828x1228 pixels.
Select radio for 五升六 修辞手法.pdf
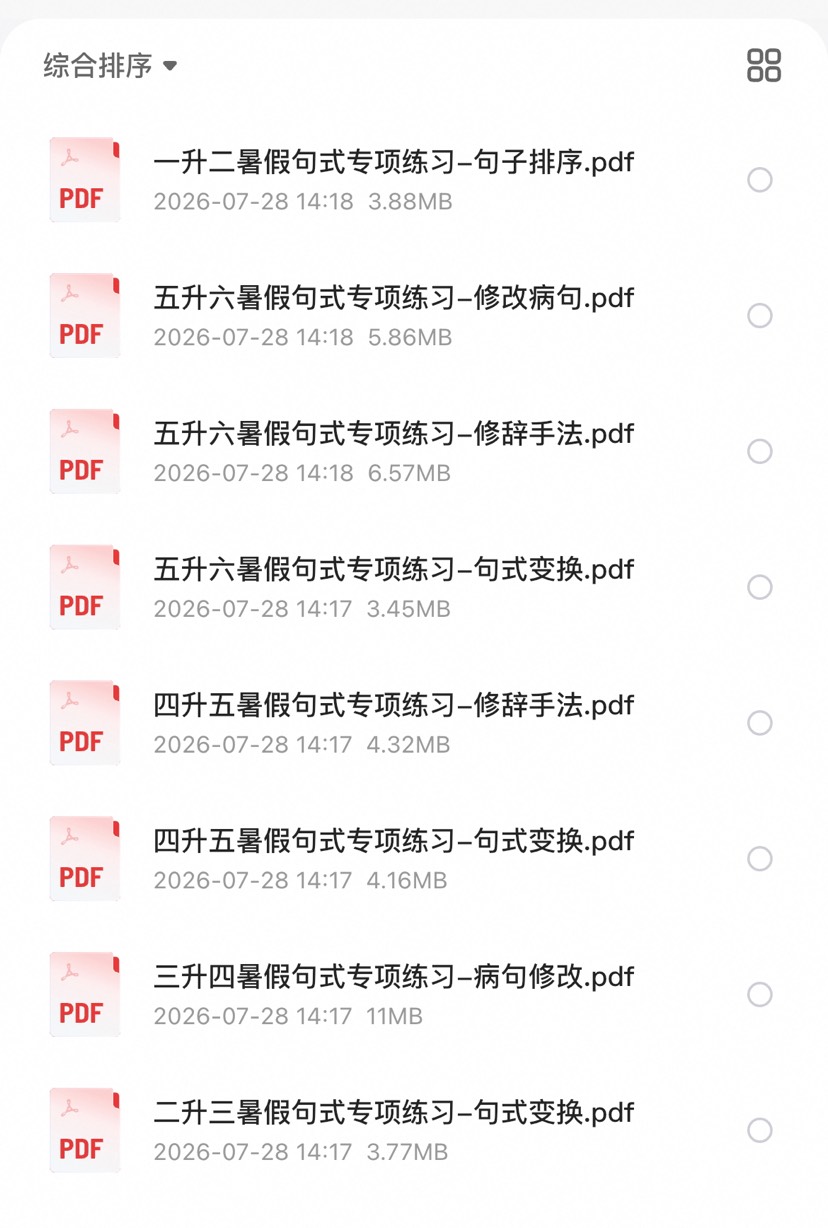(x=760, y=451)
